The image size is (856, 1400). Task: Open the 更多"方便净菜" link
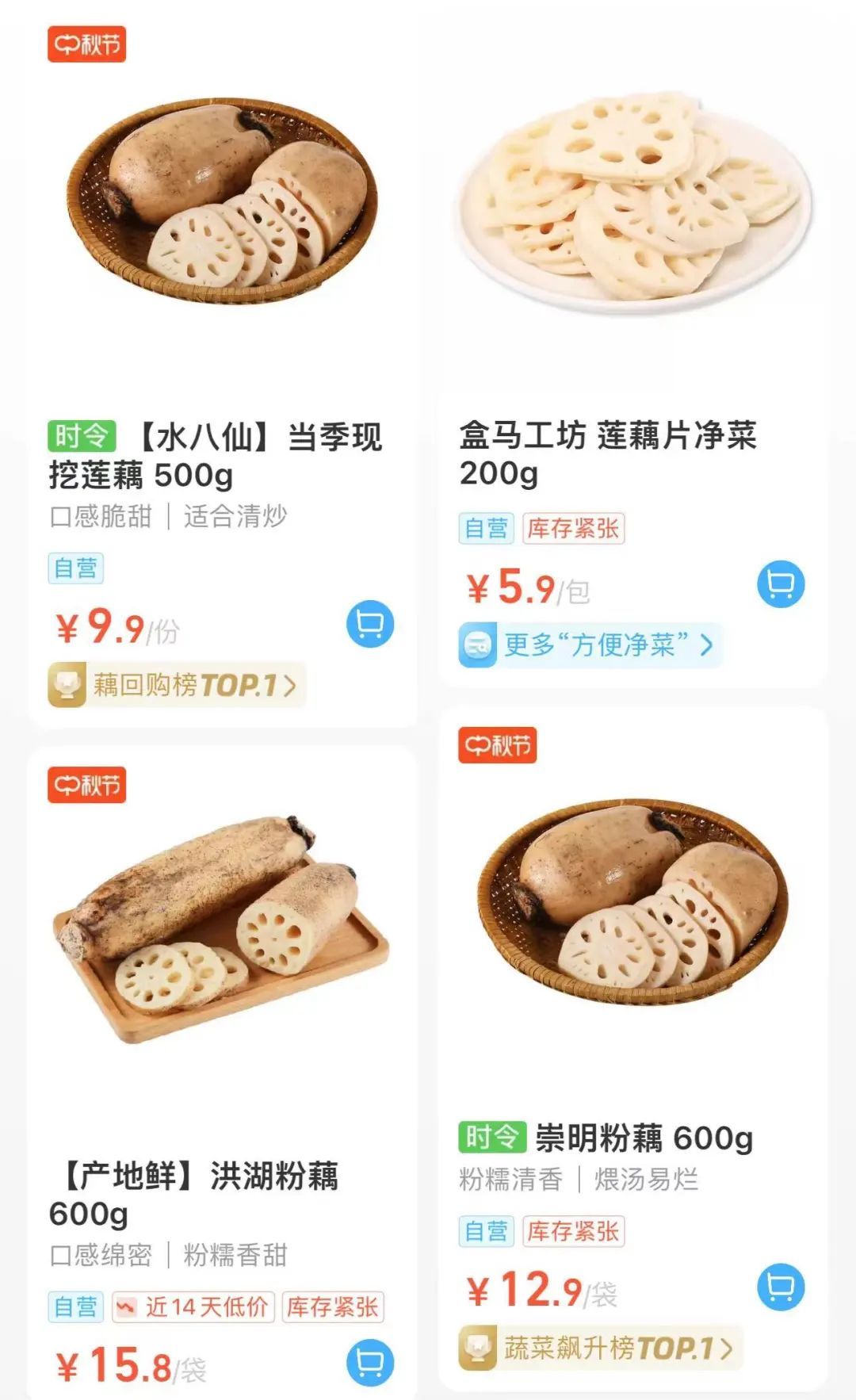[x=590, y=645]
